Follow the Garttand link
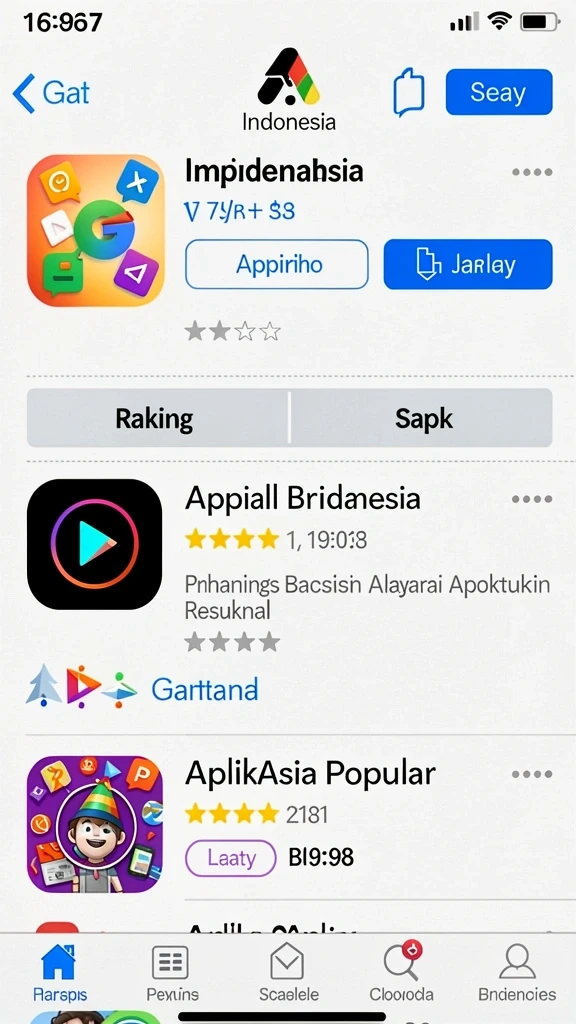Image resolution: width=576 pixels, height=1024 pixels. (204, 690)
